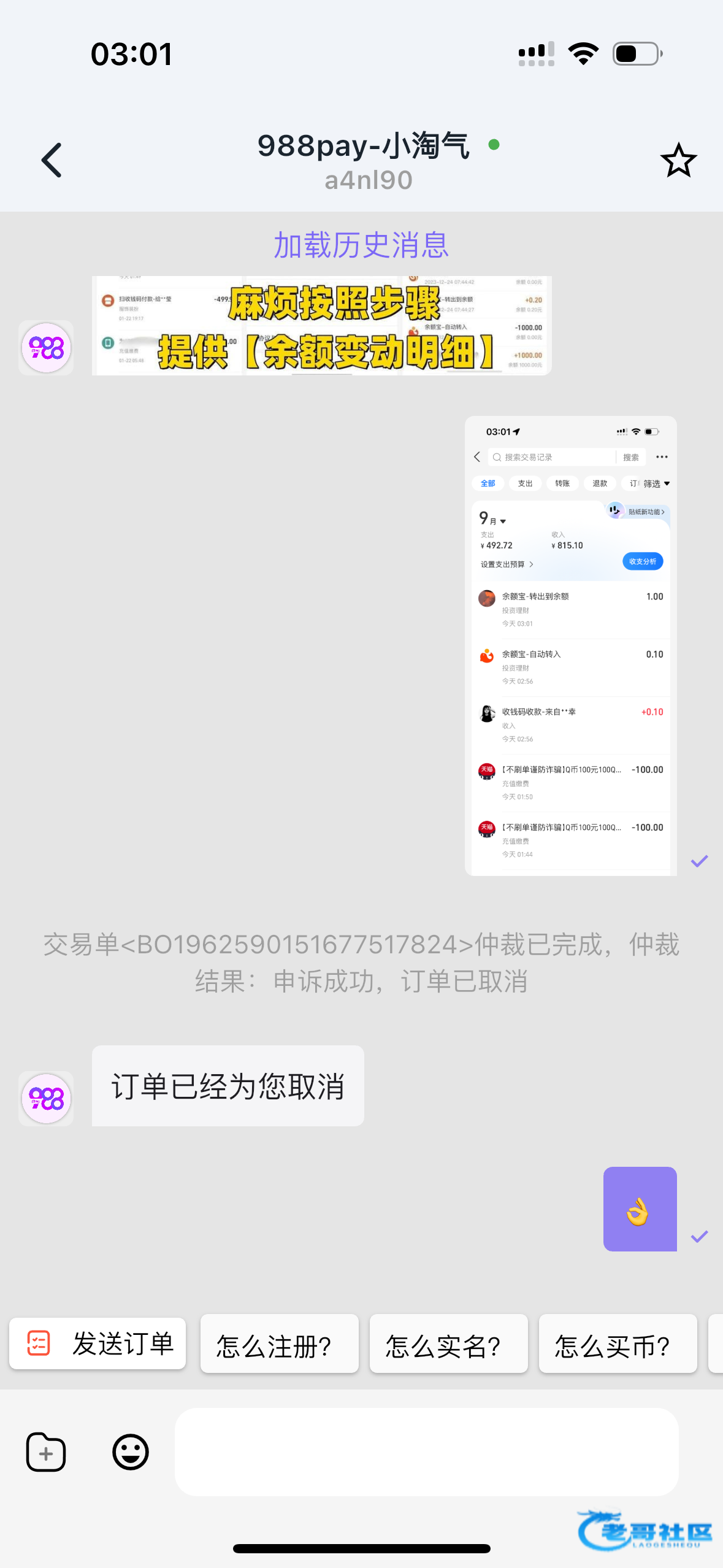Star this conversation

click(x=678, y=161)
